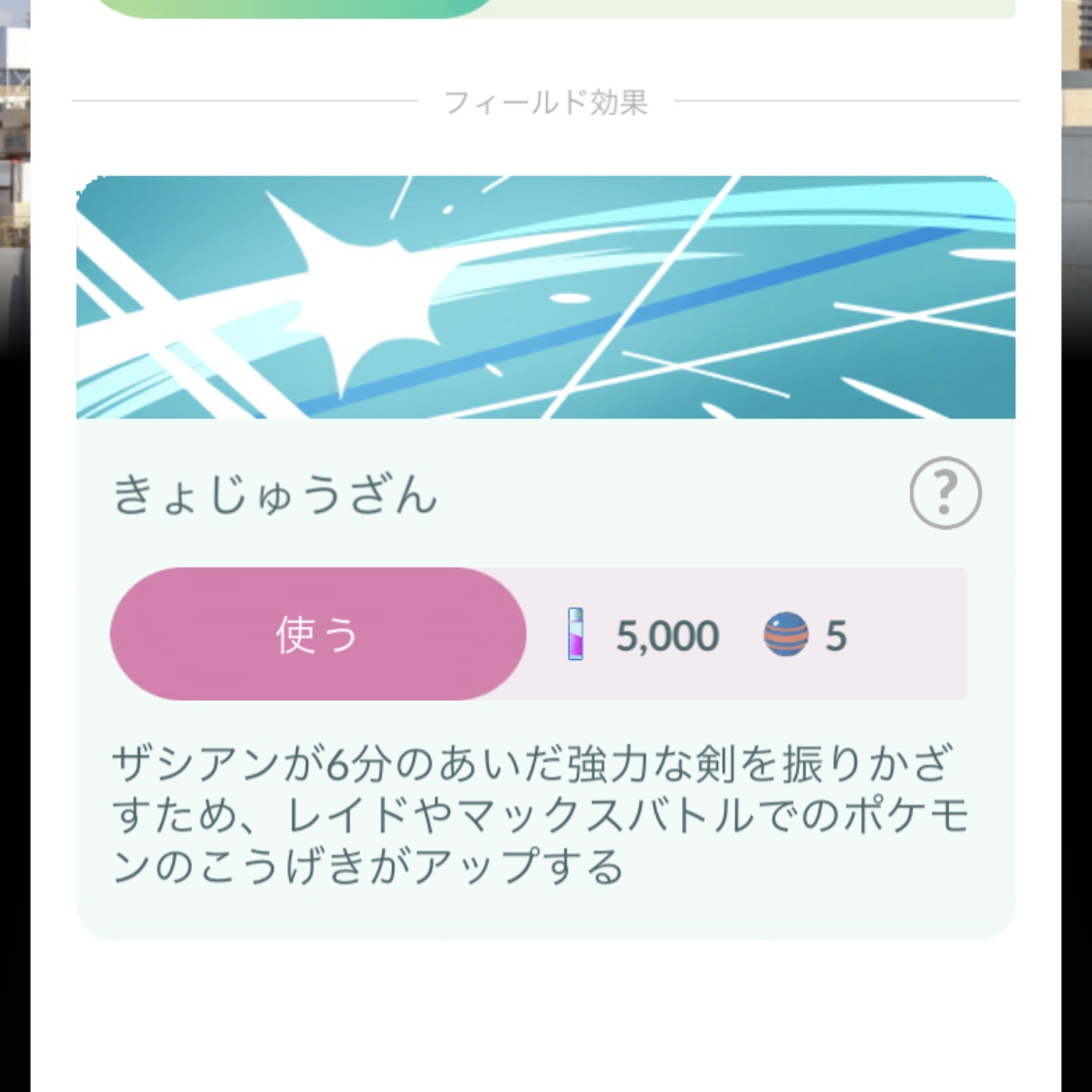Screen dimensions: 1092x1092
Task: Tap the pink 使う button
Action: tap(318, 634)
